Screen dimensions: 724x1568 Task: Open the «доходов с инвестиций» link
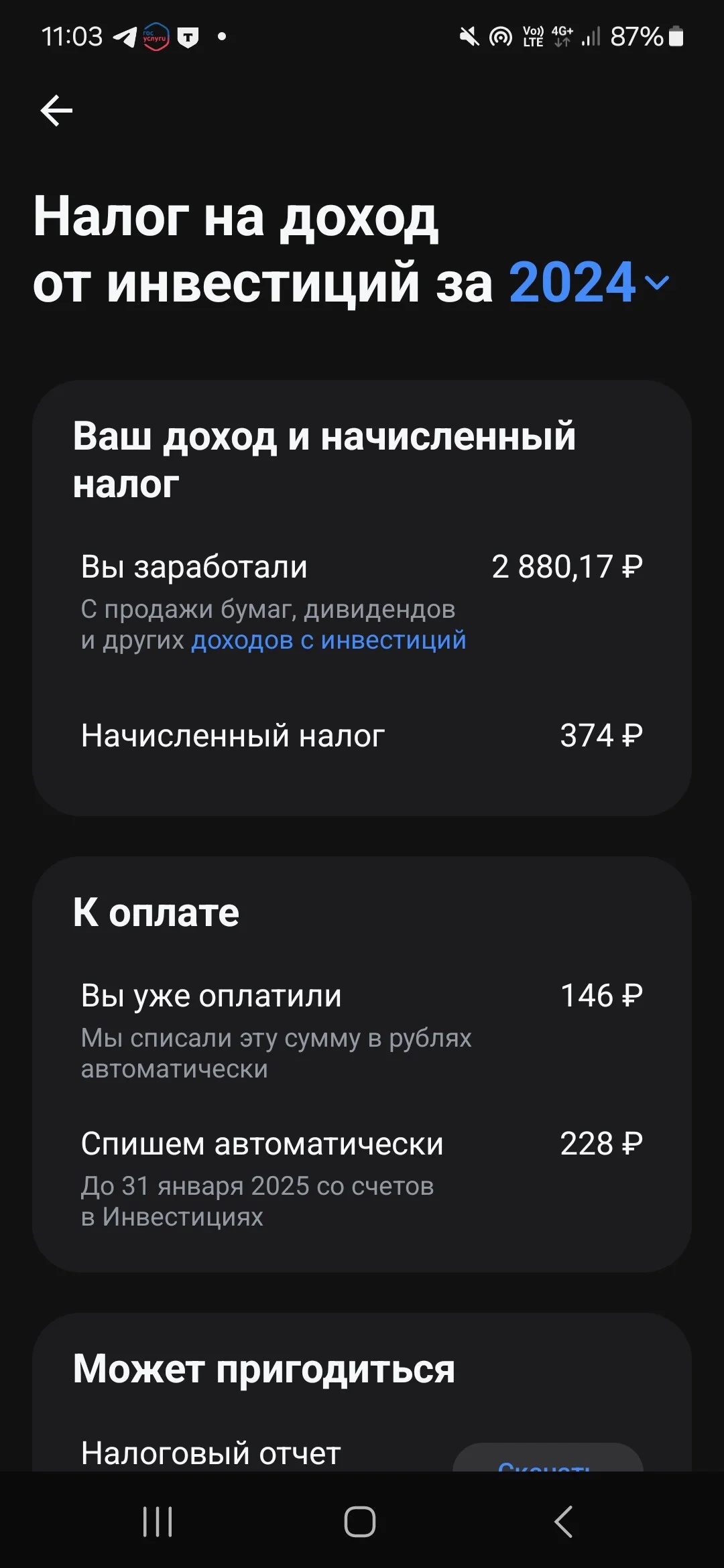[x=328, y=640]
